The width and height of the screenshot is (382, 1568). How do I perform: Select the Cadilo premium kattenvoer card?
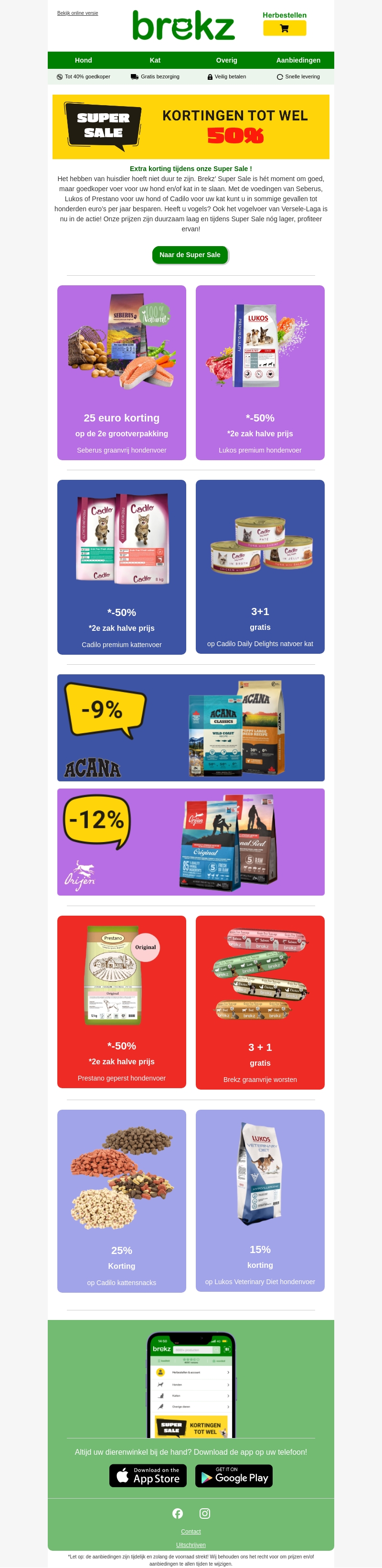point(122,567)
